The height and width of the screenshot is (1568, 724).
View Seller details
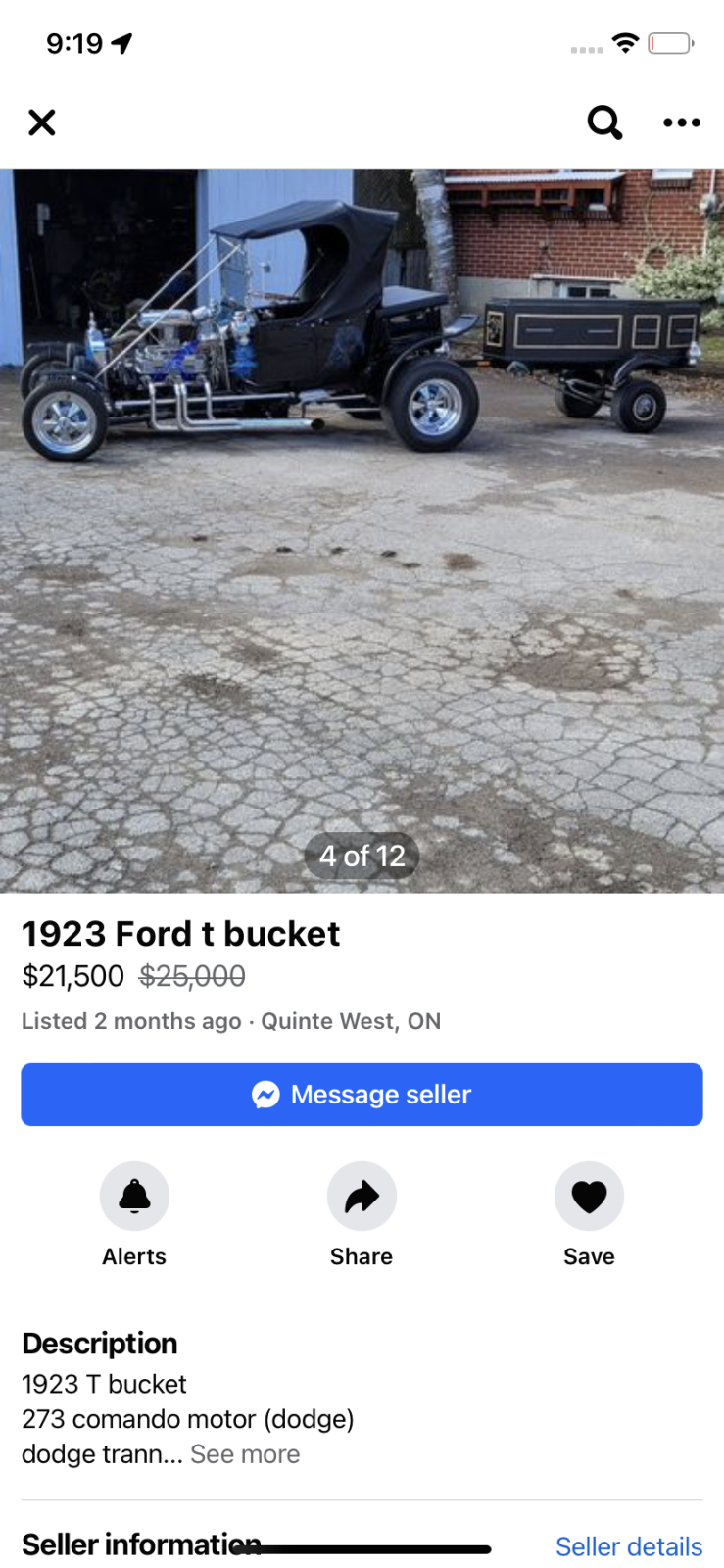629,1546
